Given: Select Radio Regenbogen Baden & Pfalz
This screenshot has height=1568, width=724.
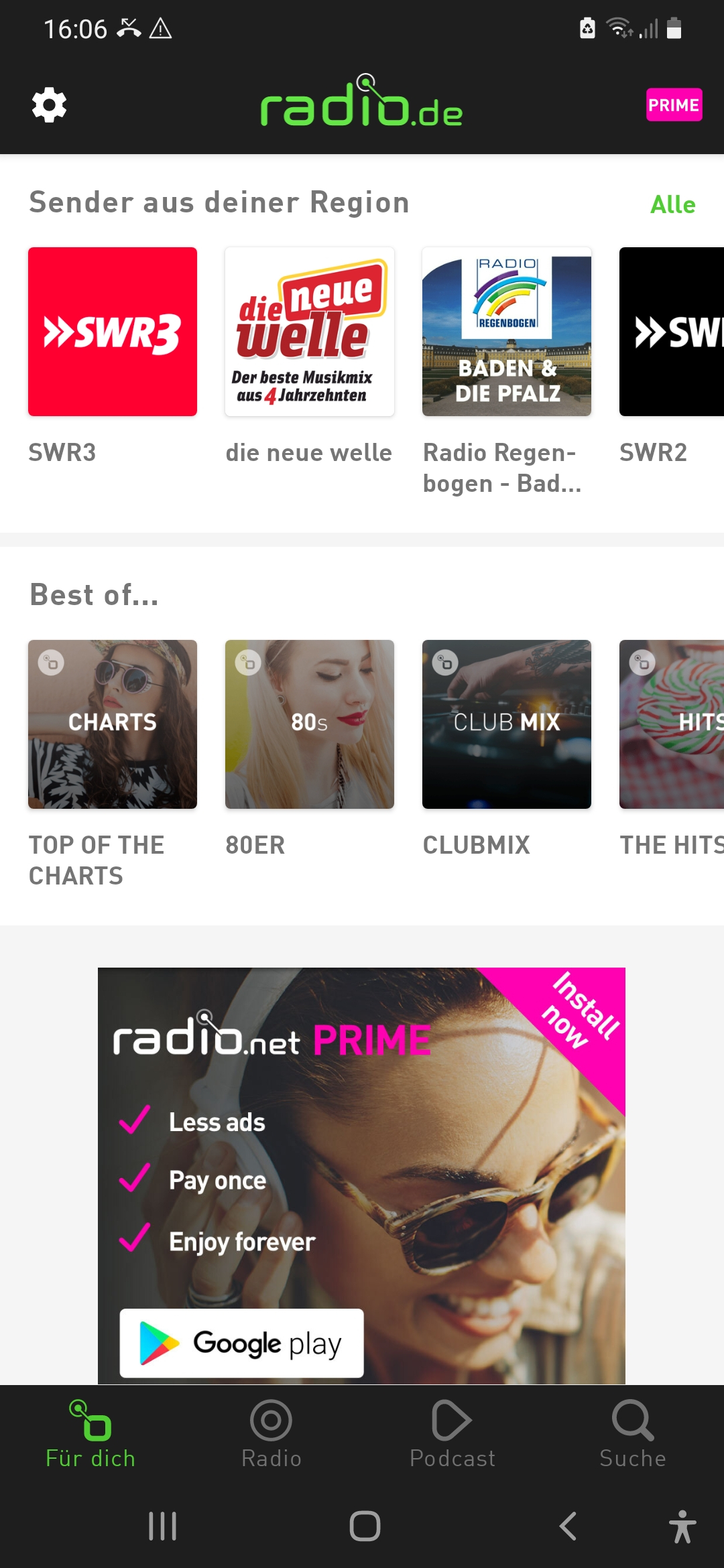Looking at the screenshot, I should [x=506, y=332].
